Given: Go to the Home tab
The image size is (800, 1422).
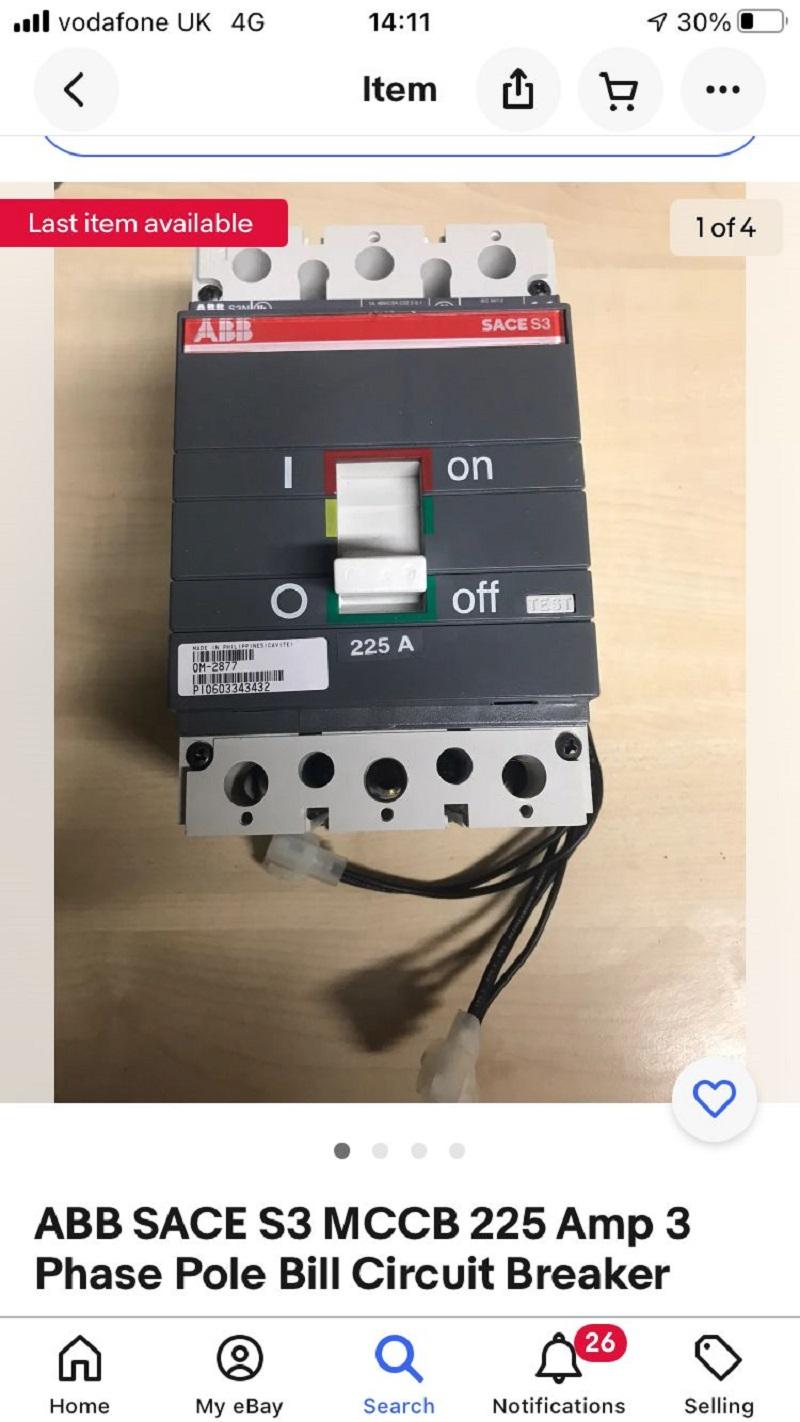Looking at the screenshot, I should (x=79, y=1375).
